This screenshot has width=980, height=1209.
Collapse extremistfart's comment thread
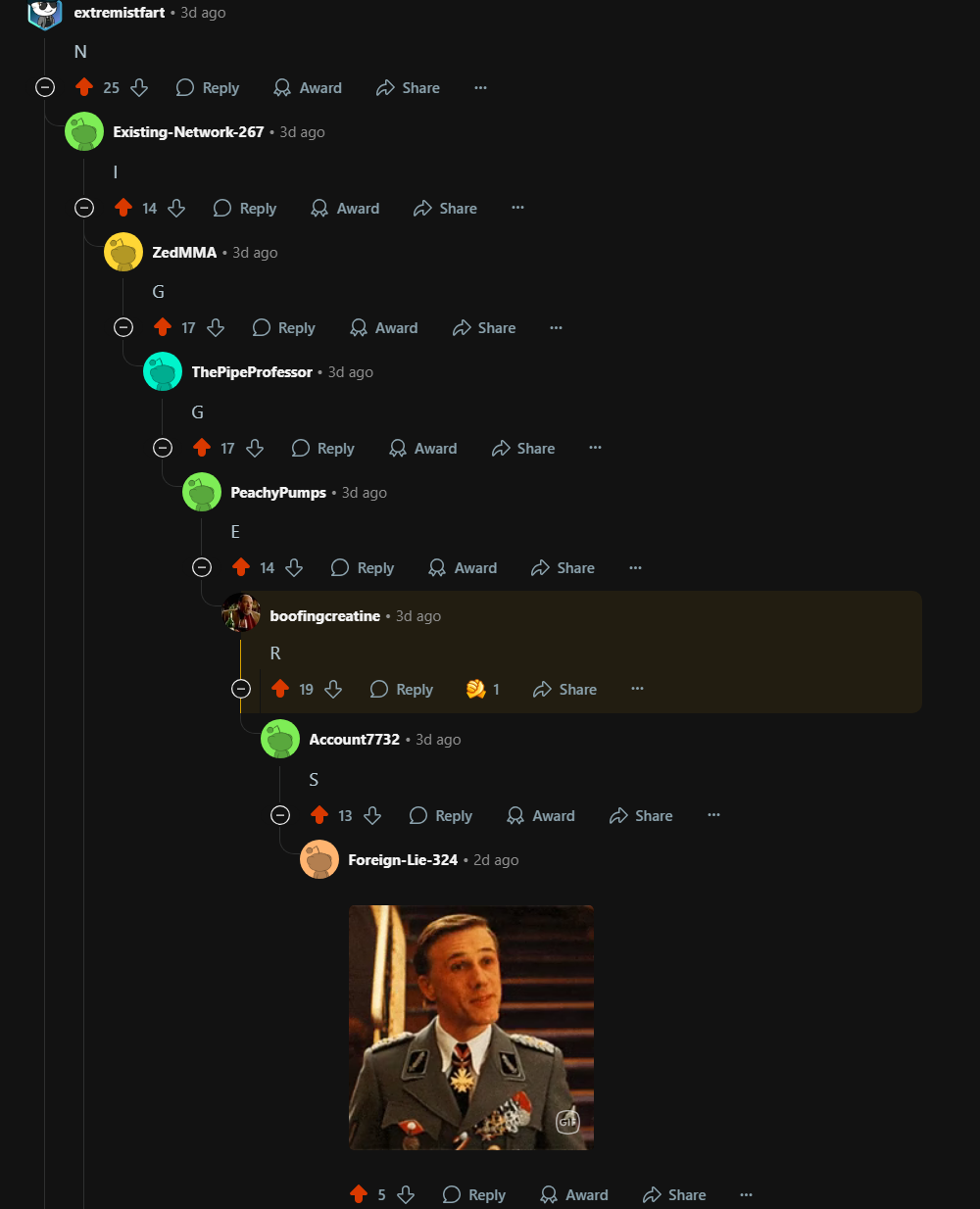(x=45, y=87)
